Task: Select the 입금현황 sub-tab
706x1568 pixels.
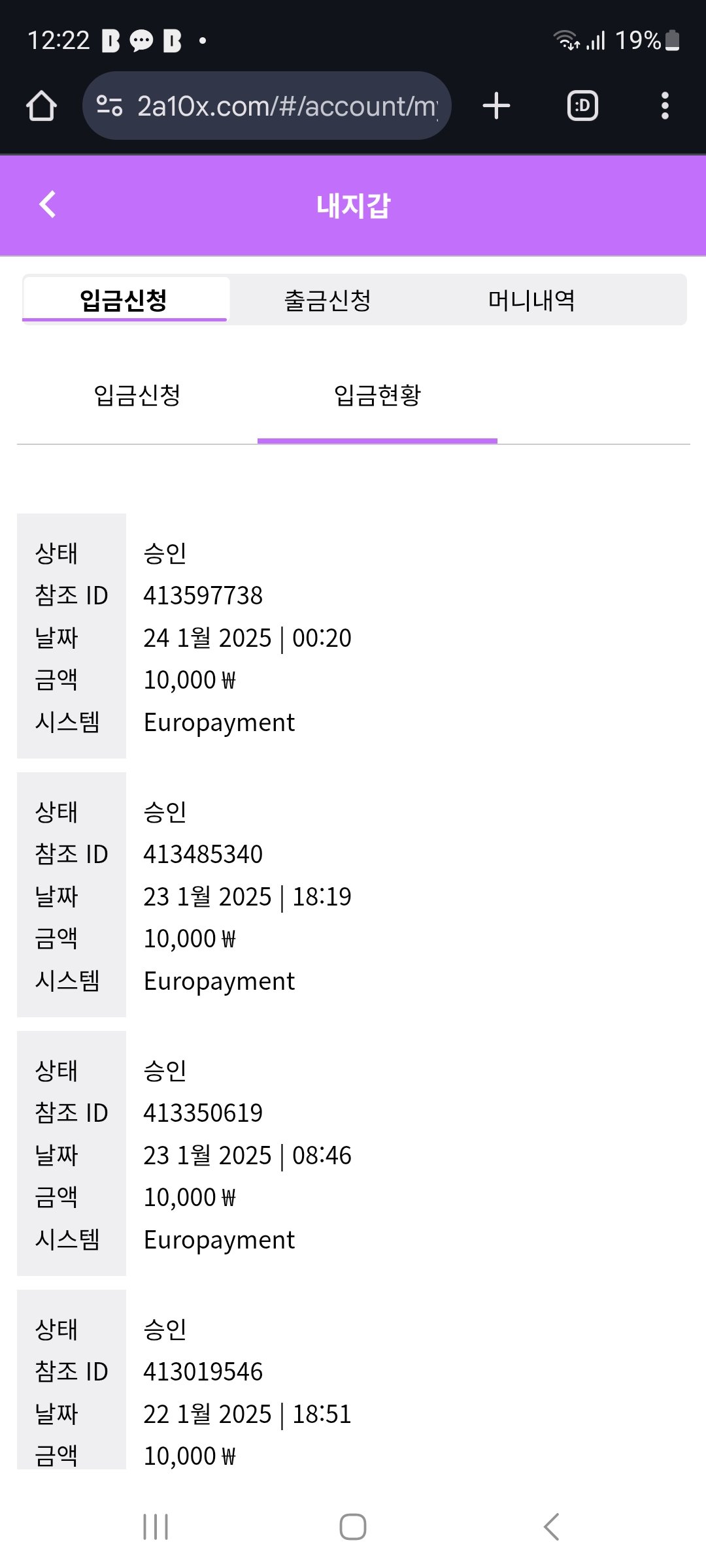Action: (377, 395)
